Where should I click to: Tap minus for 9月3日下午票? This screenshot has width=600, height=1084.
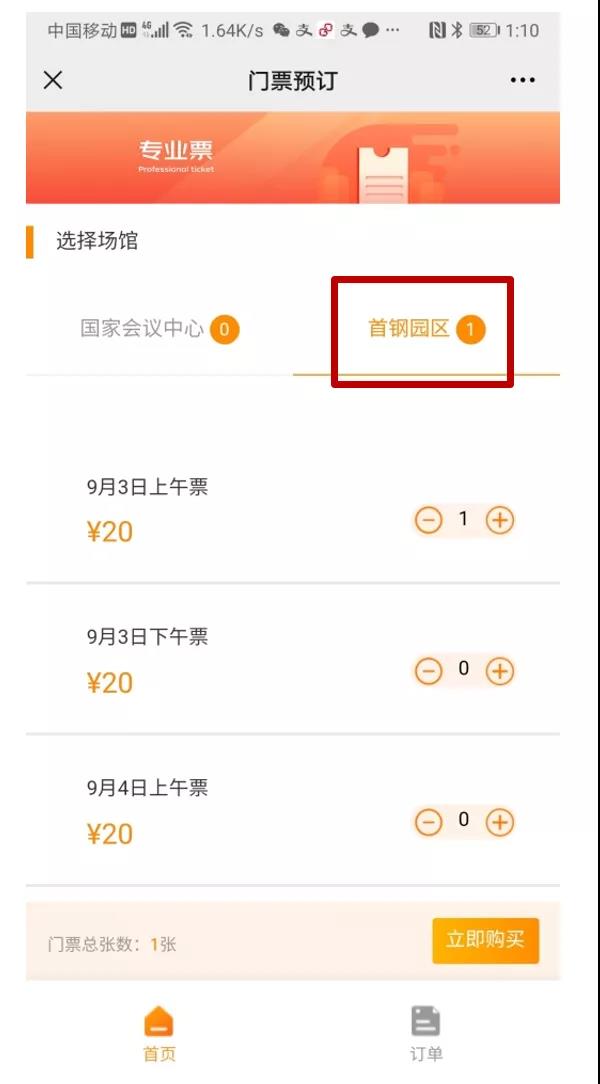coord(429,671)
